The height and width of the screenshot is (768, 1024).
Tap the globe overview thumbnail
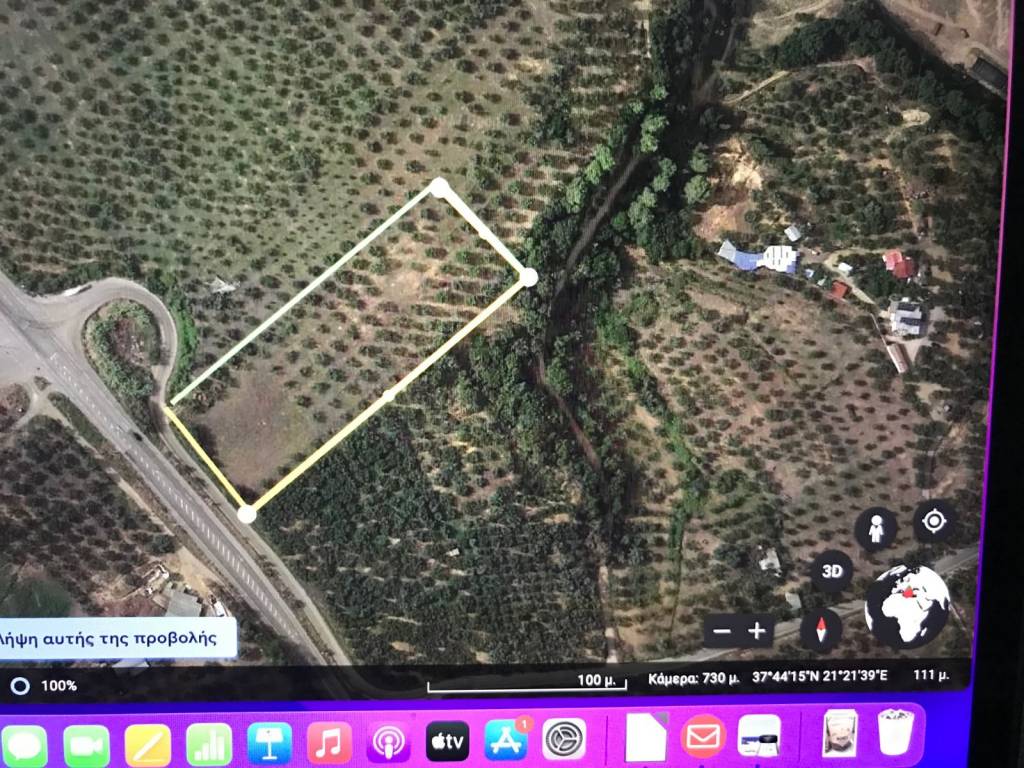(x=907, y=606)
